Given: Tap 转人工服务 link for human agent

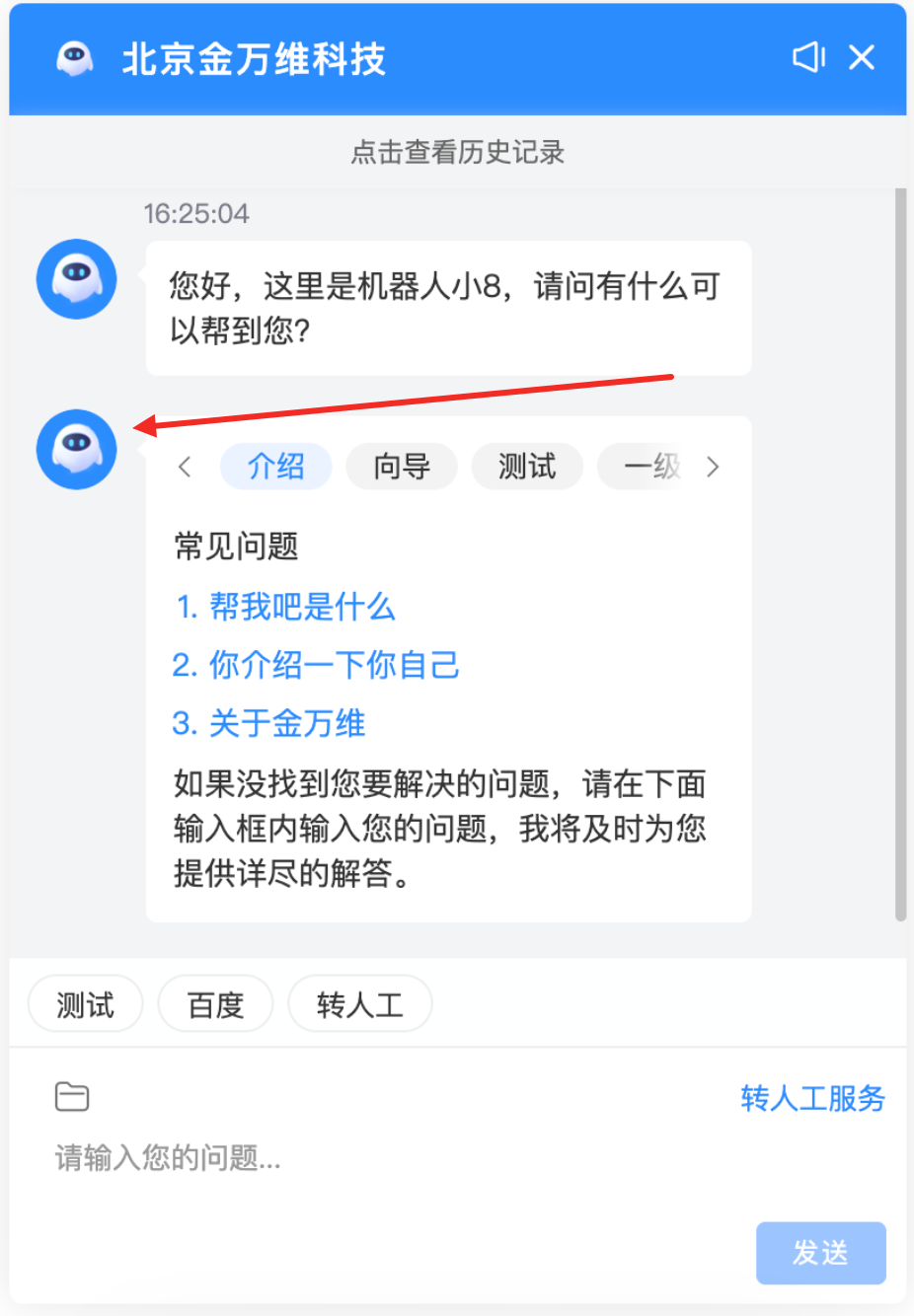Looking at the screenshot, I should click(812, 1097).
